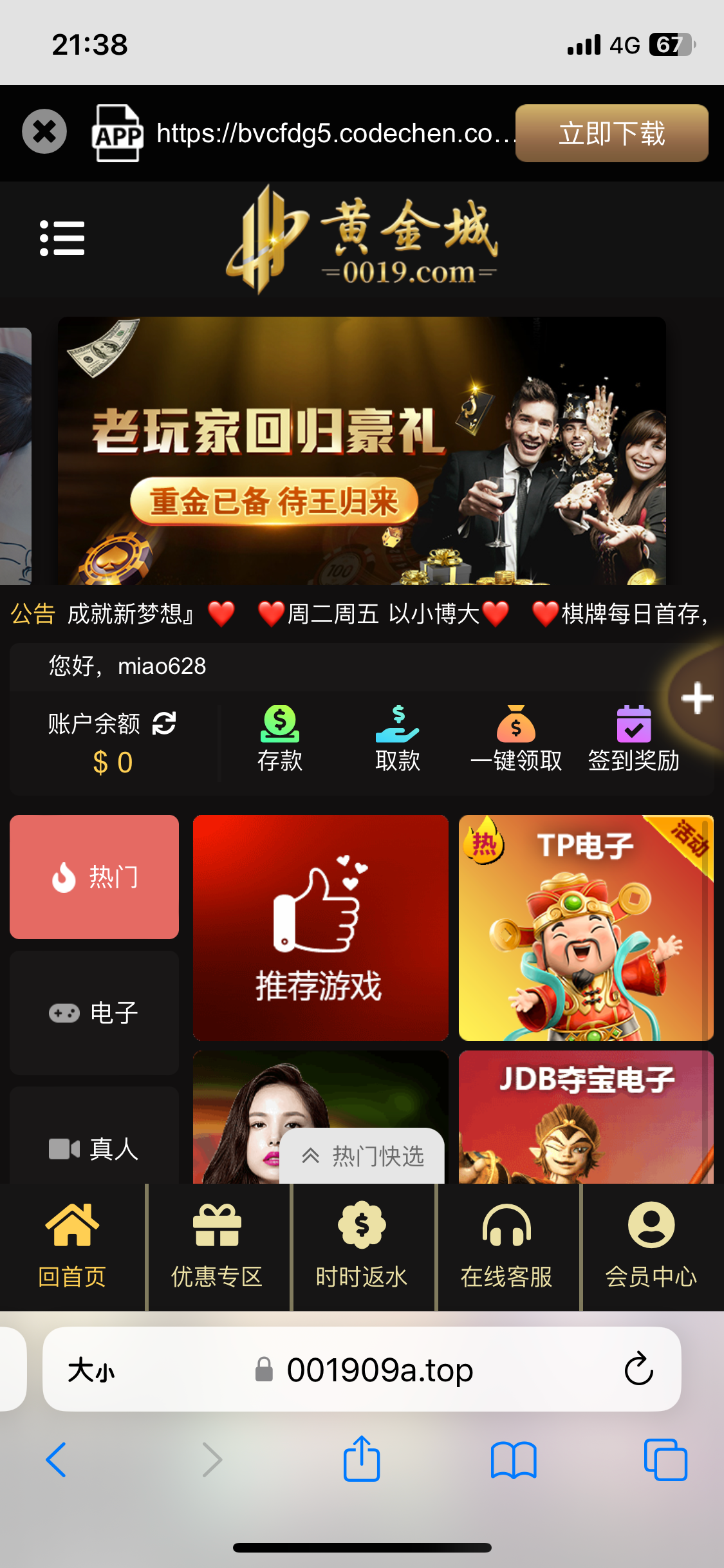Screen dimensions: 724x1568
Task: Select the 电子 category
Action: pos(94,1013)
